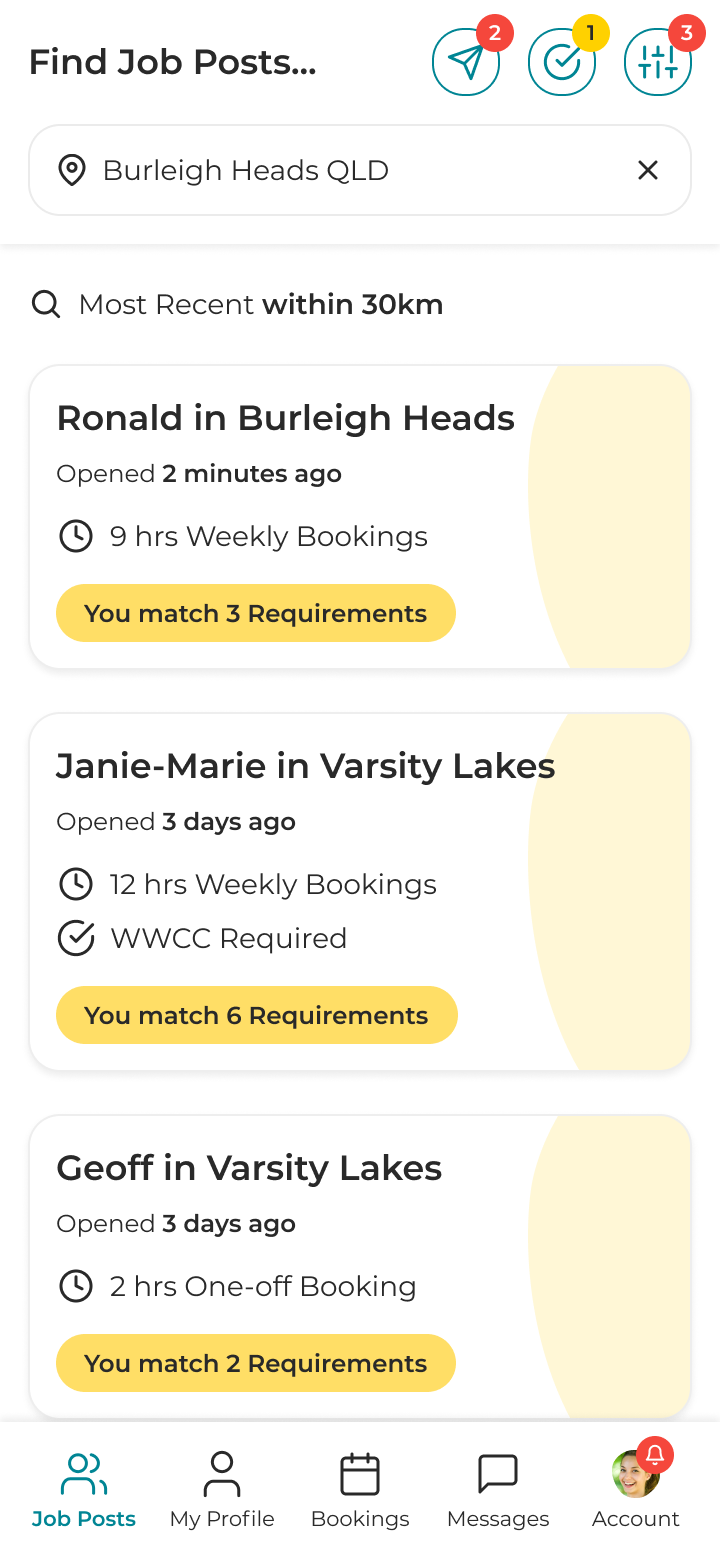Open the Bookings tab
720x1560 pixels.
(x=360, y=1490)
